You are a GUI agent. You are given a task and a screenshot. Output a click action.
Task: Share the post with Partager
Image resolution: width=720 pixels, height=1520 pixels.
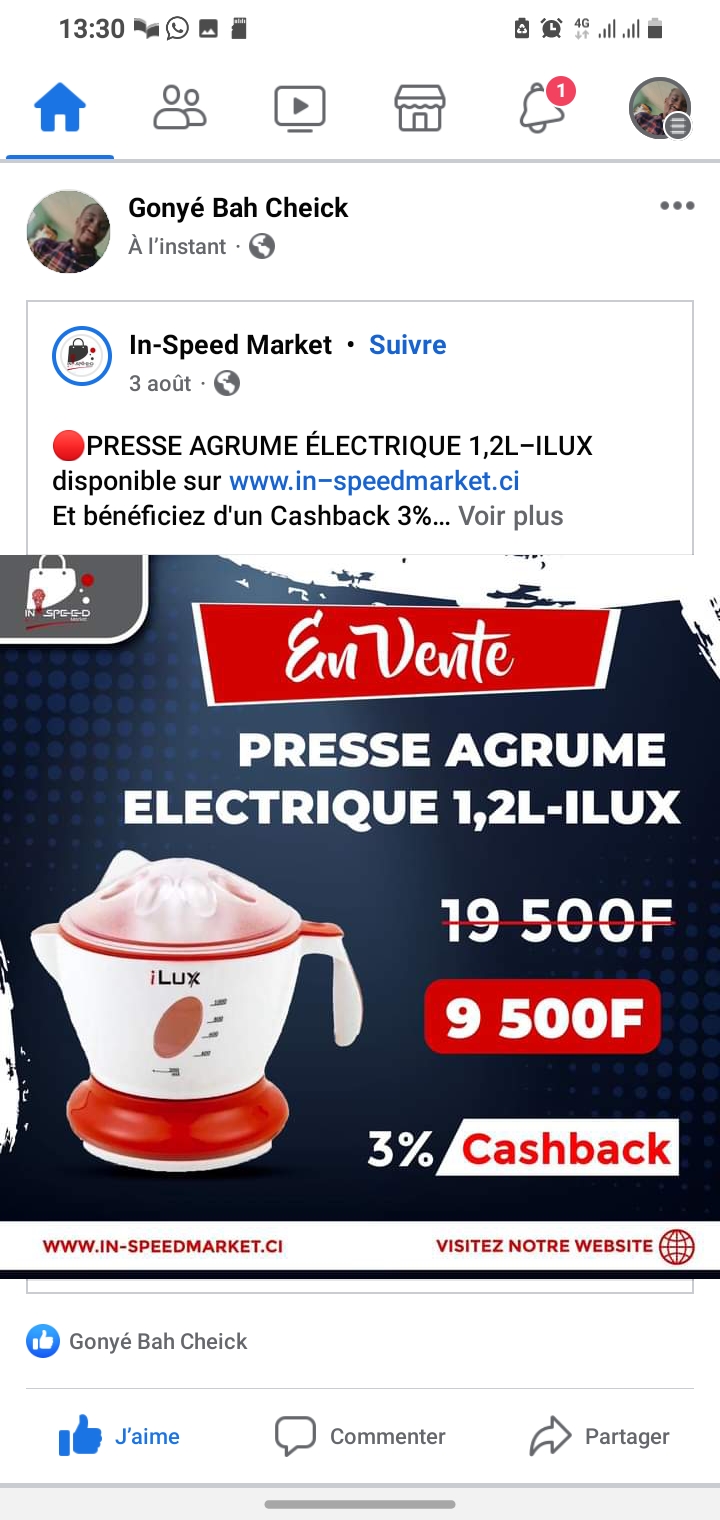coord(600,1437)
